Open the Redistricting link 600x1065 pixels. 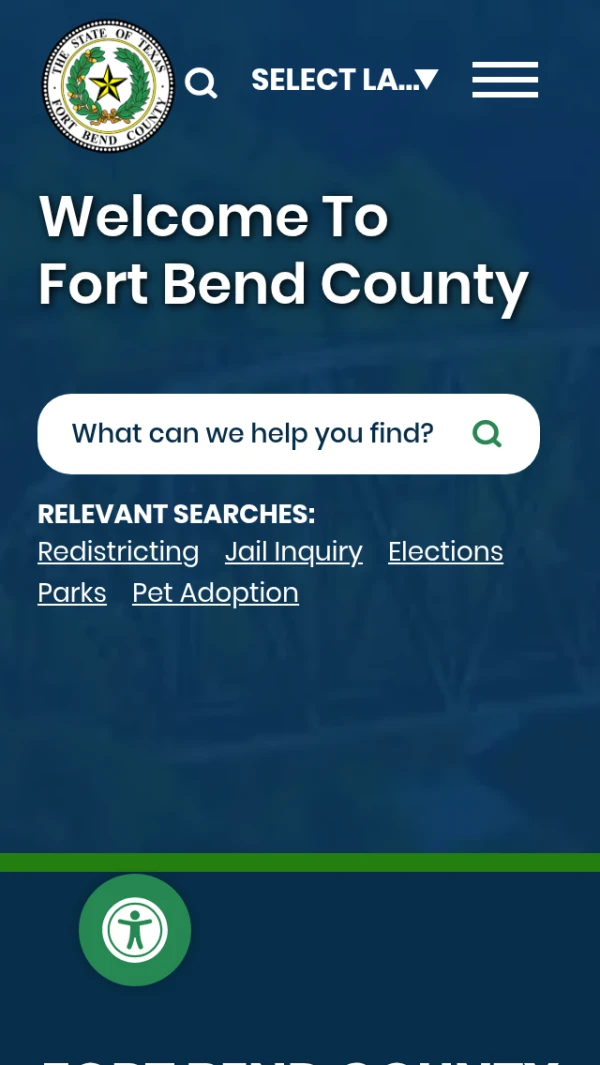[x=118, y=552]
